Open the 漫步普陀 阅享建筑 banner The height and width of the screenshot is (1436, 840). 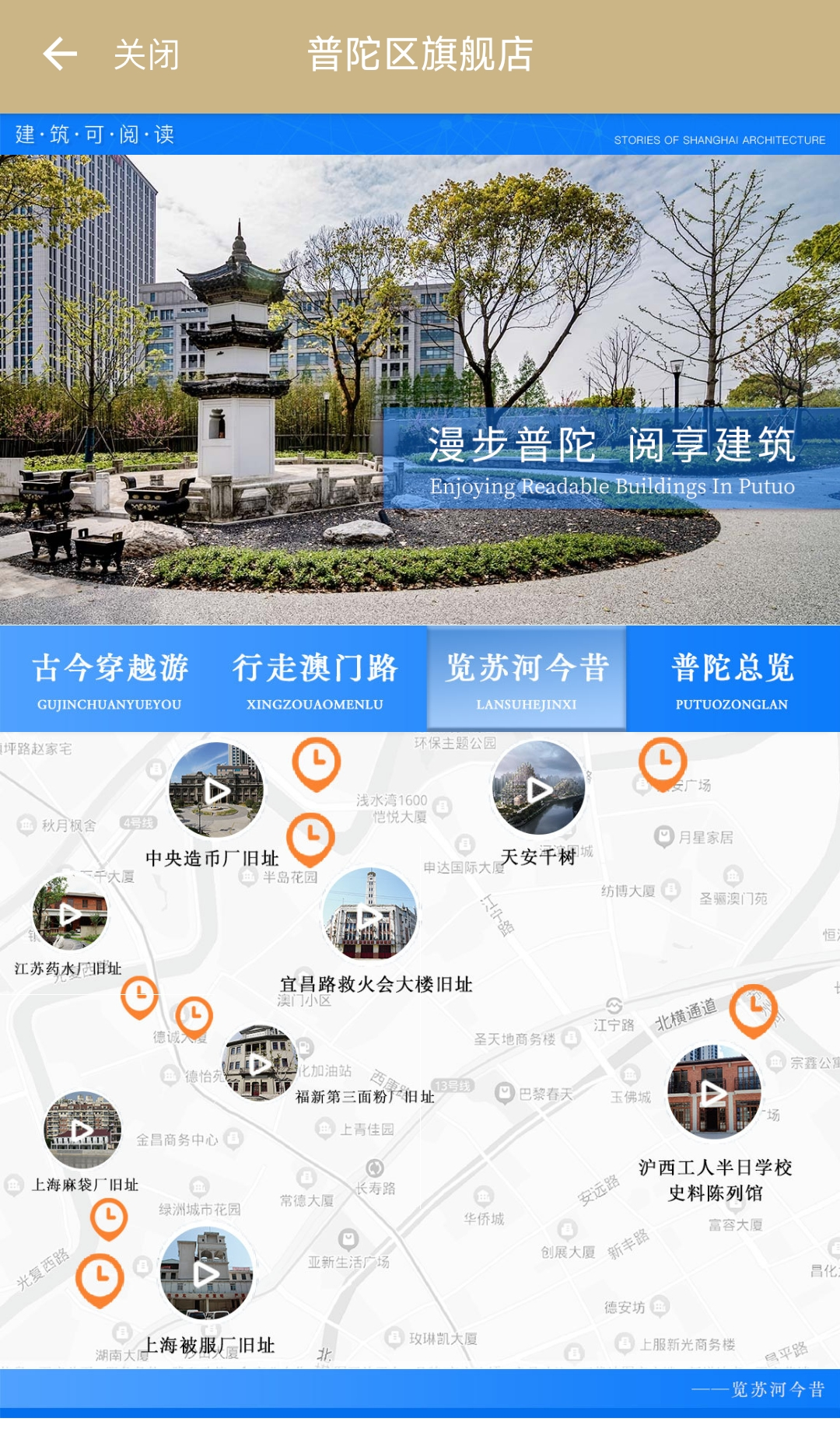[611, 459]
